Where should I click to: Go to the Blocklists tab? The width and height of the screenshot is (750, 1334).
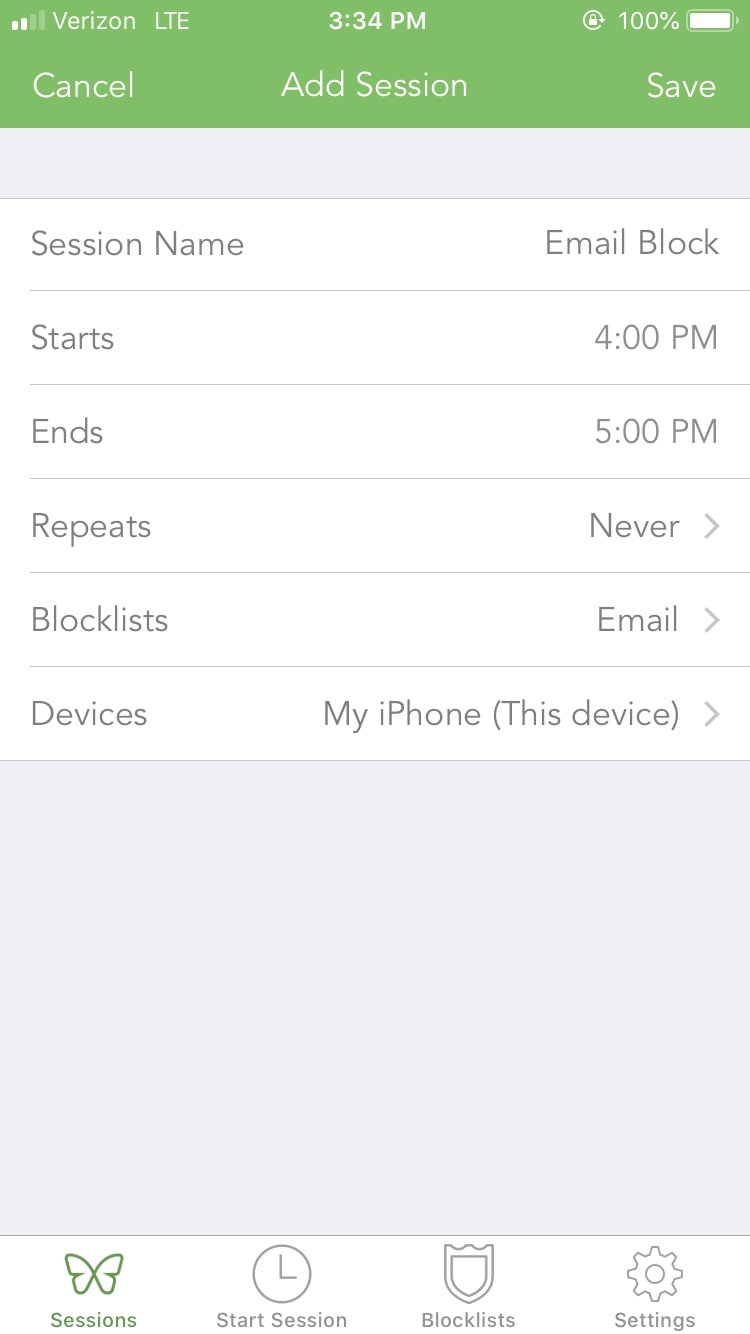tap(468, 1288)
